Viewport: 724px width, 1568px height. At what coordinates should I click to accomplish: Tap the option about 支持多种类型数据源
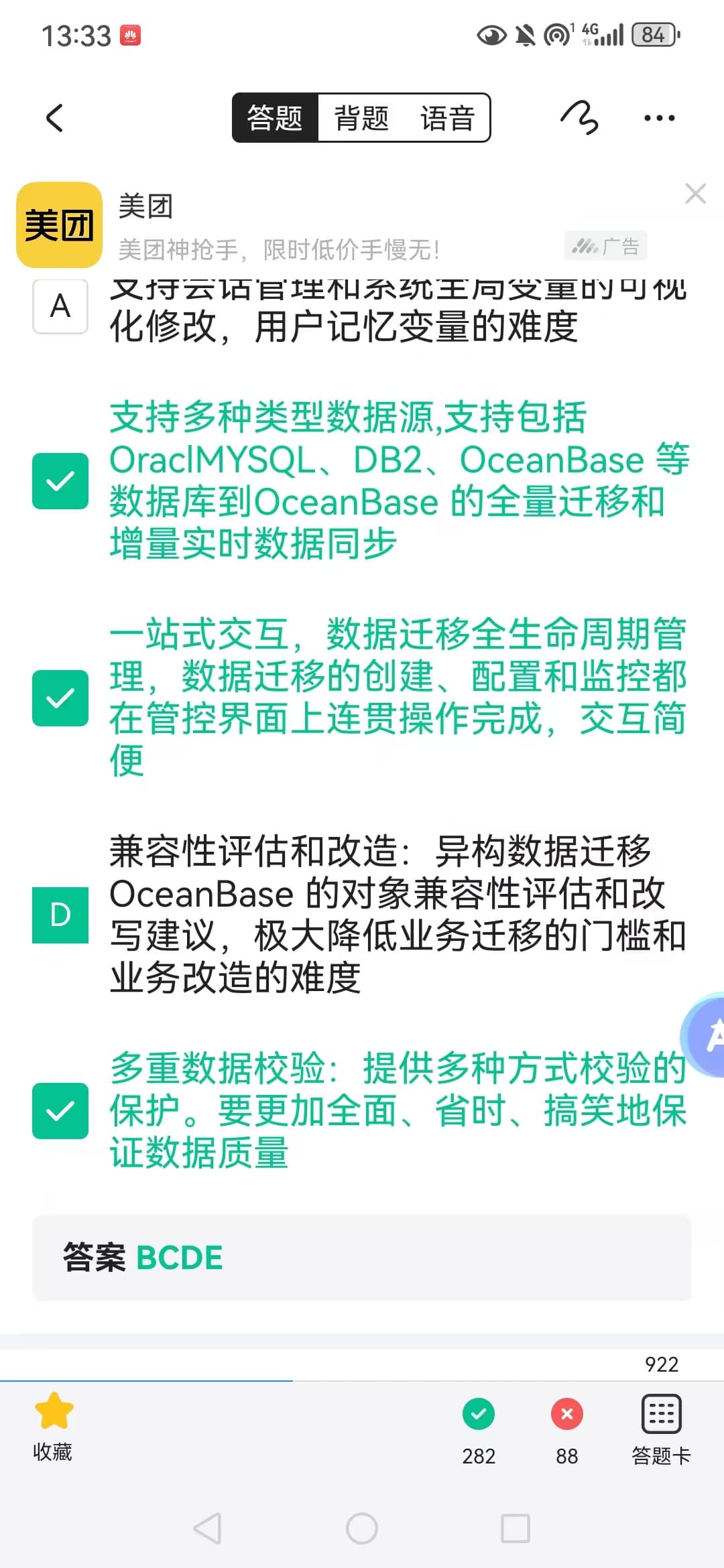(x=362, y=480)
